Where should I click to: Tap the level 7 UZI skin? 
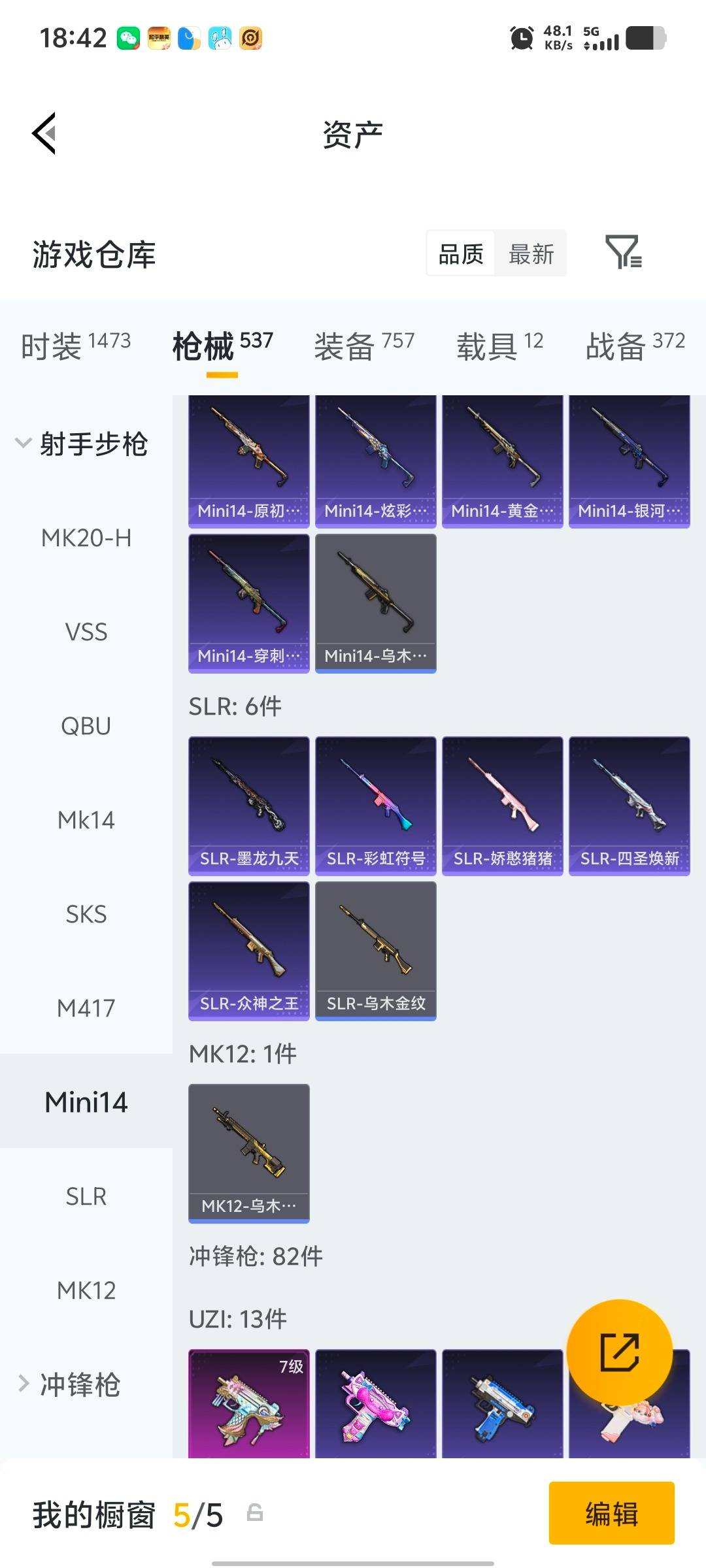coord(248,1401)
